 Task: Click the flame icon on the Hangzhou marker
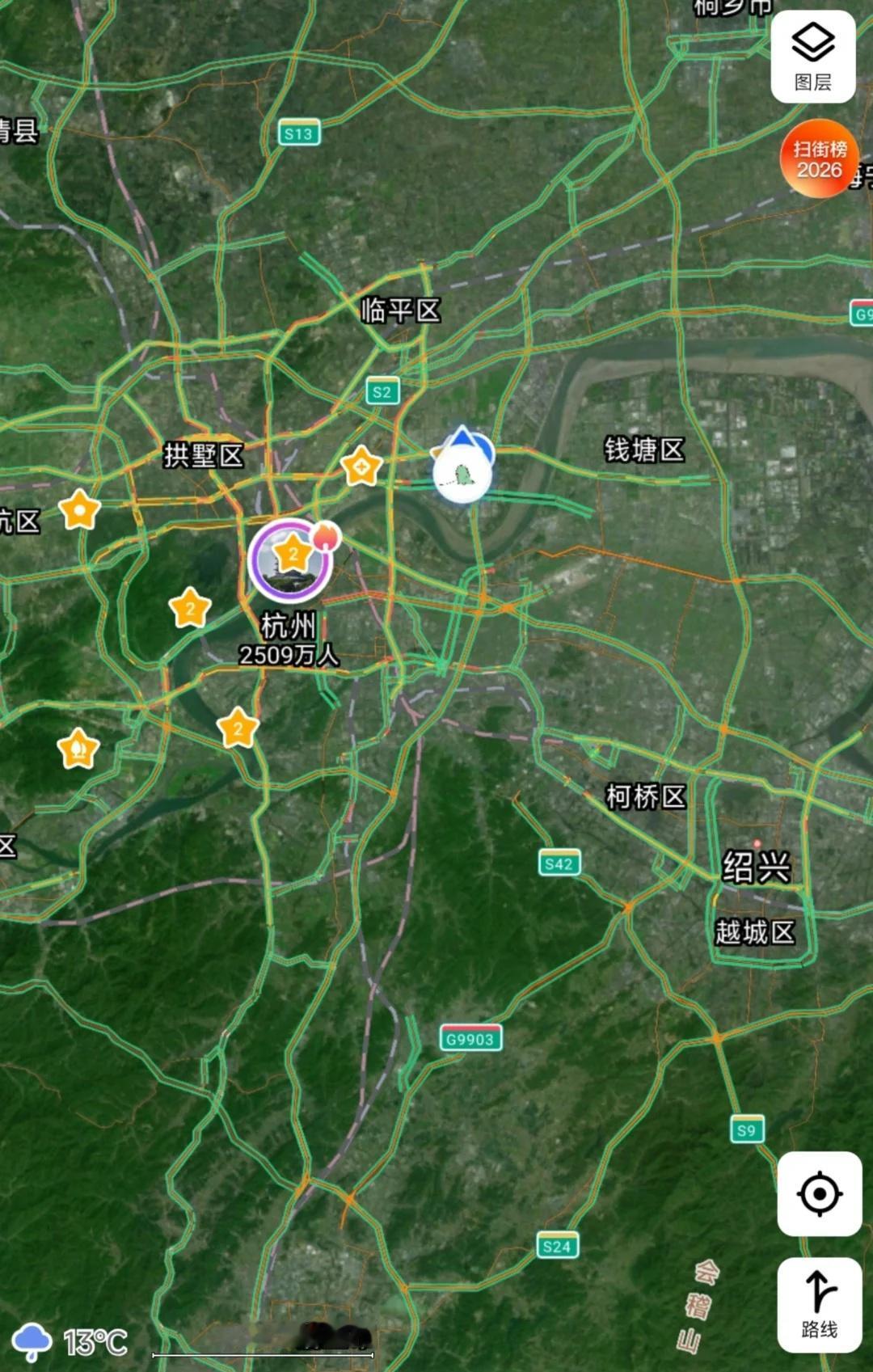[x=327, y=535]
